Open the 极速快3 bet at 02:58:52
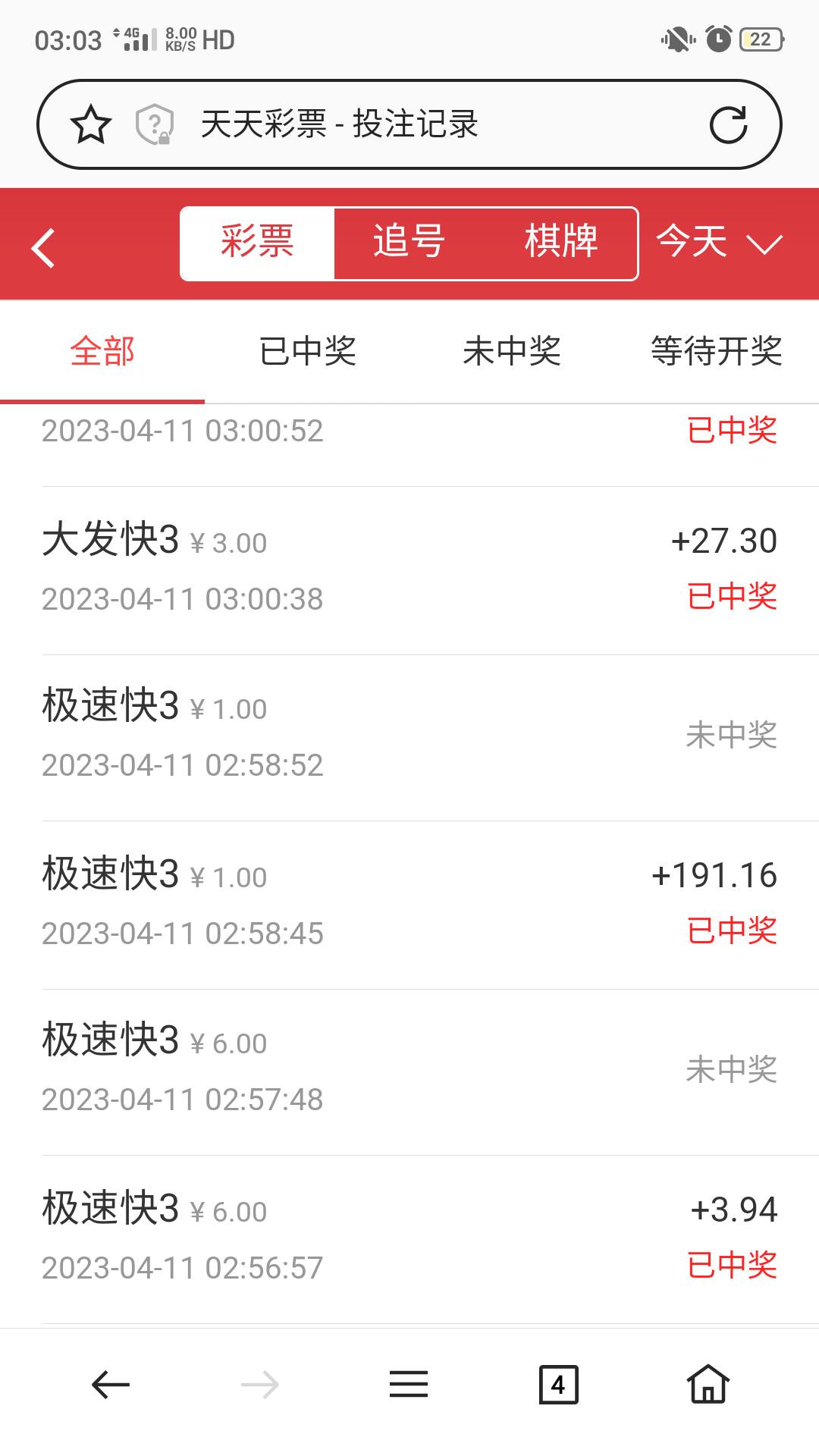 click(409, 737)
